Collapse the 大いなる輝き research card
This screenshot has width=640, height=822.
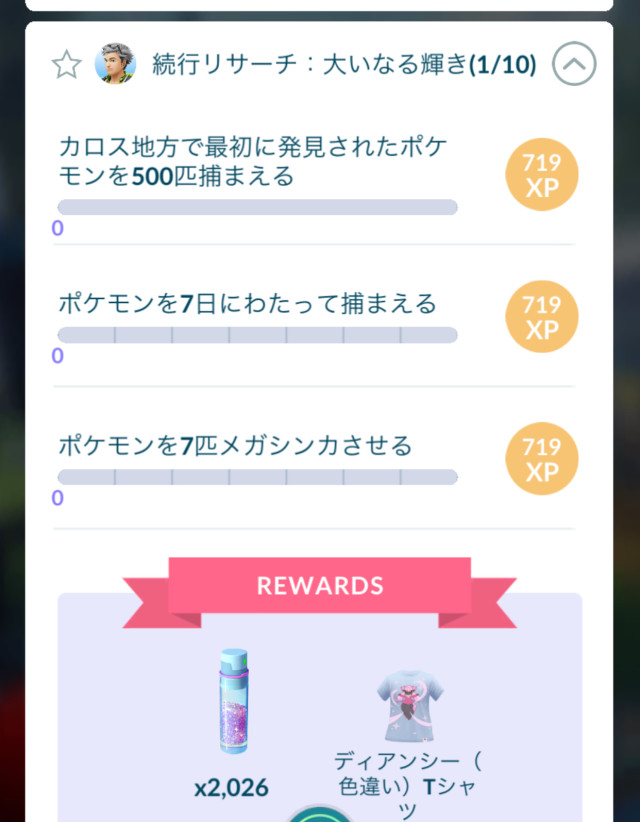click(573, 65)
